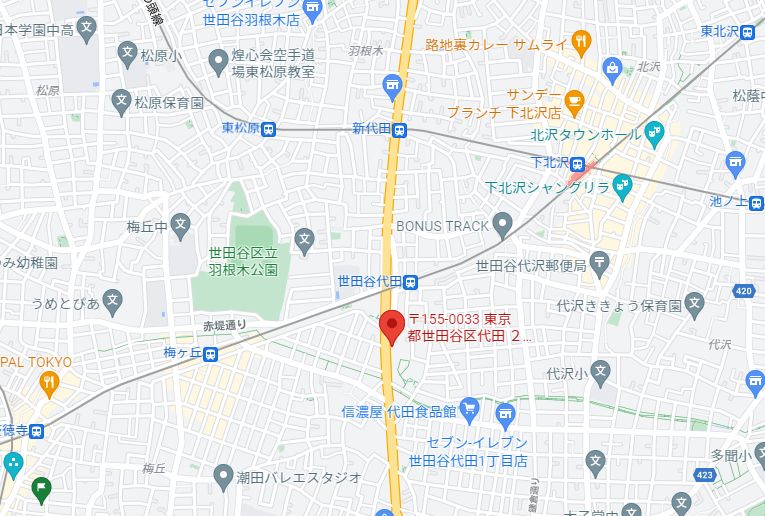Tap 梅ヶ丘 station marker
Screen dimensions: 765x516
click(211, 353)
